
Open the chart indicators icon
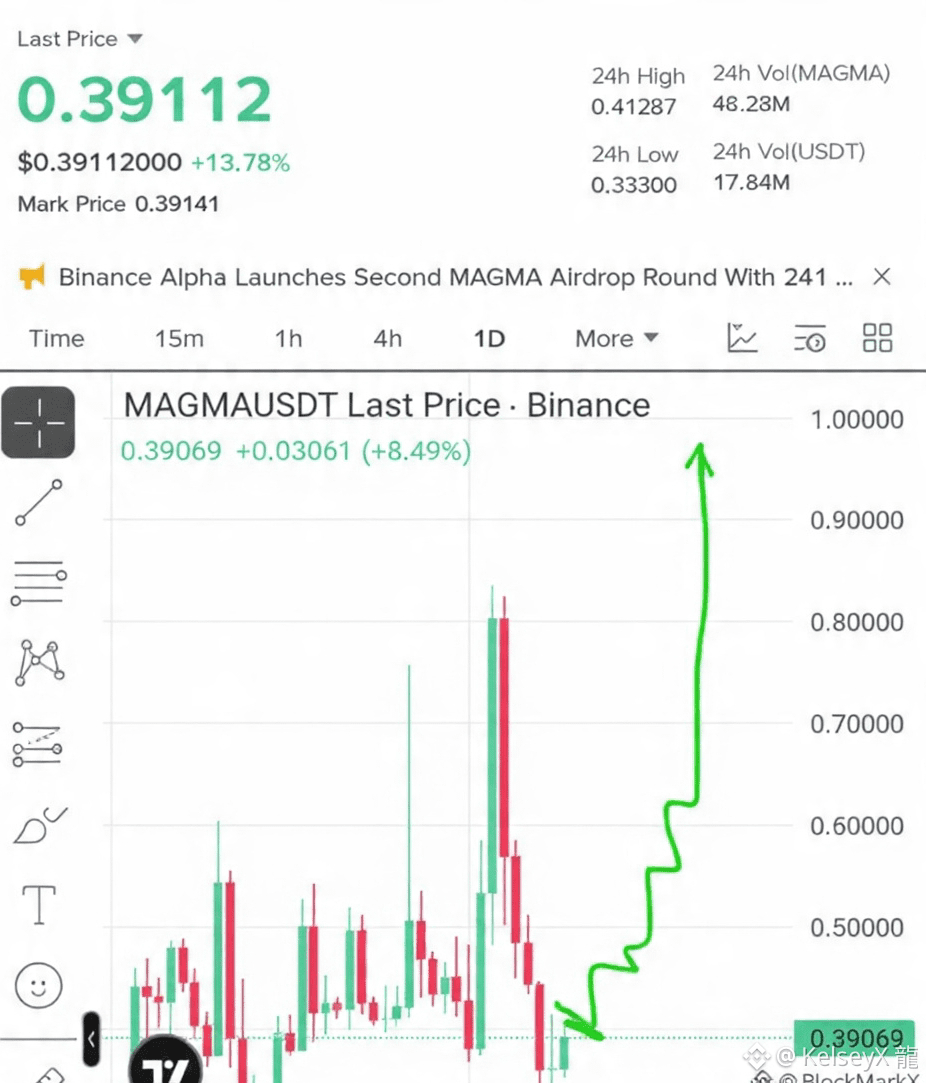pos(742,338)
